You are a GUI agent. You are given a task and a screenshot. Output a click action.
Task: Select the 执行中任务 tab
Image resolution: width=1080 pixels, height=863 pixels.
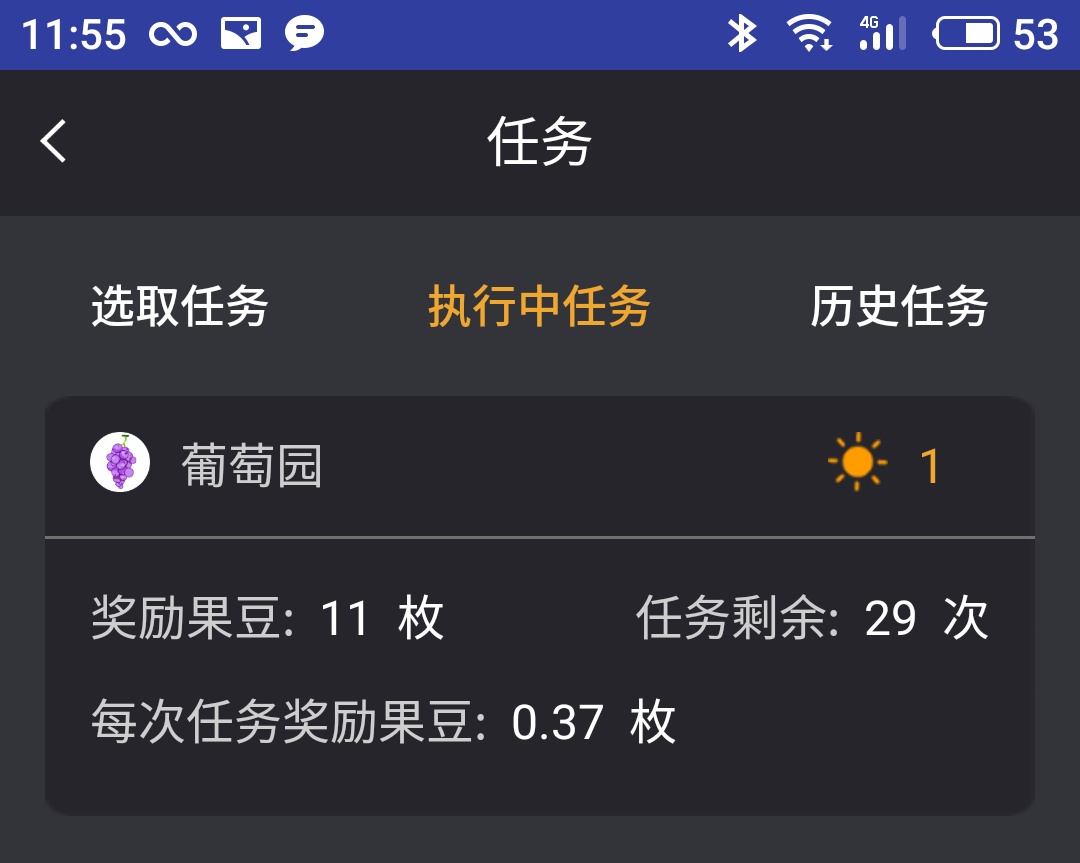coord(539,306)
